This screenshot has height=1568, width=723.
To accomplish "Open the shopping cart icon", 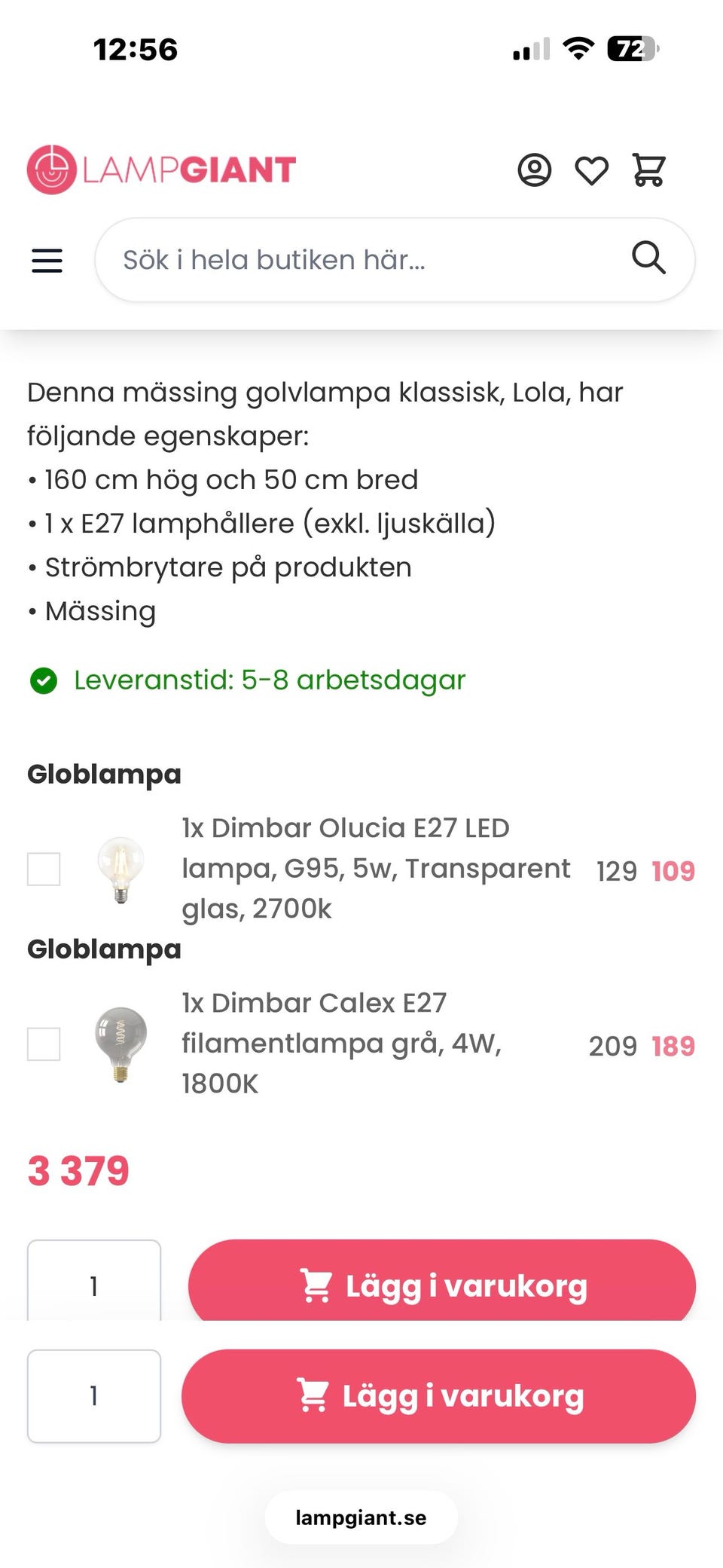I will coord(648,170).
